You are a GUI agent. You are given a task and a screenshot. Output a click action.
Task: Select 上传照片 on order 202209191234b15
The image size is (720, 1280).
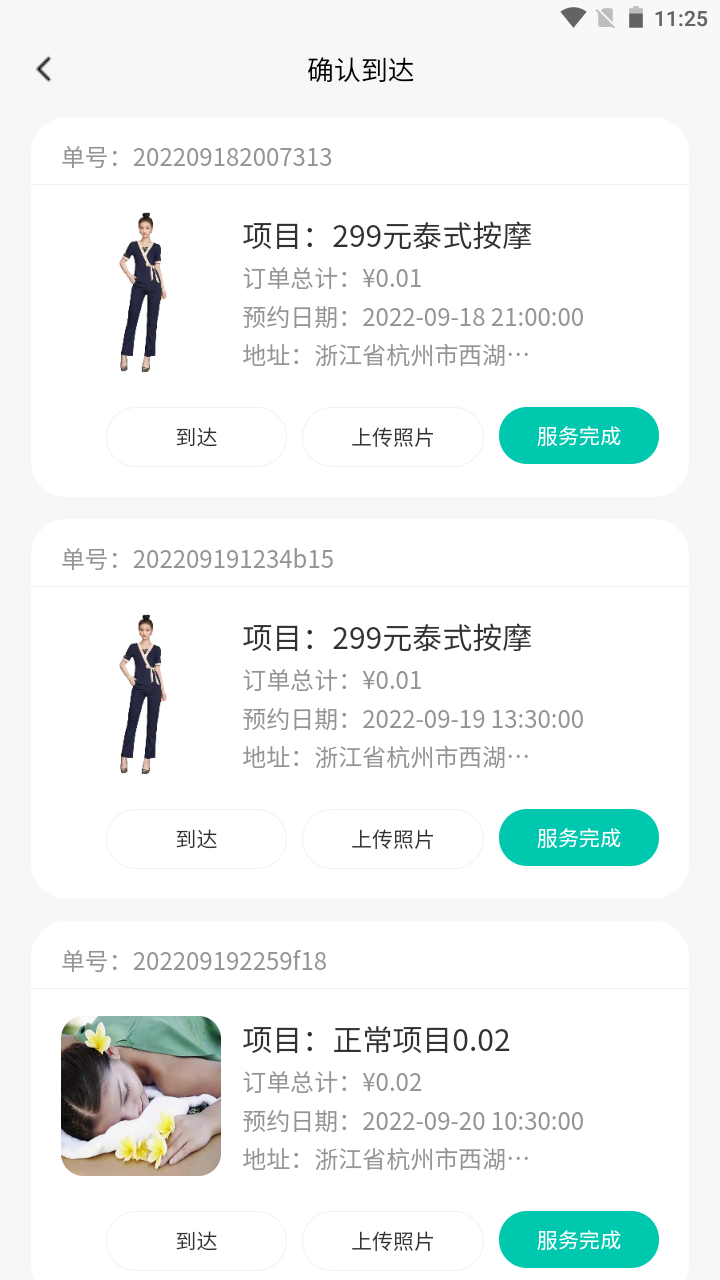click(392, 839)
